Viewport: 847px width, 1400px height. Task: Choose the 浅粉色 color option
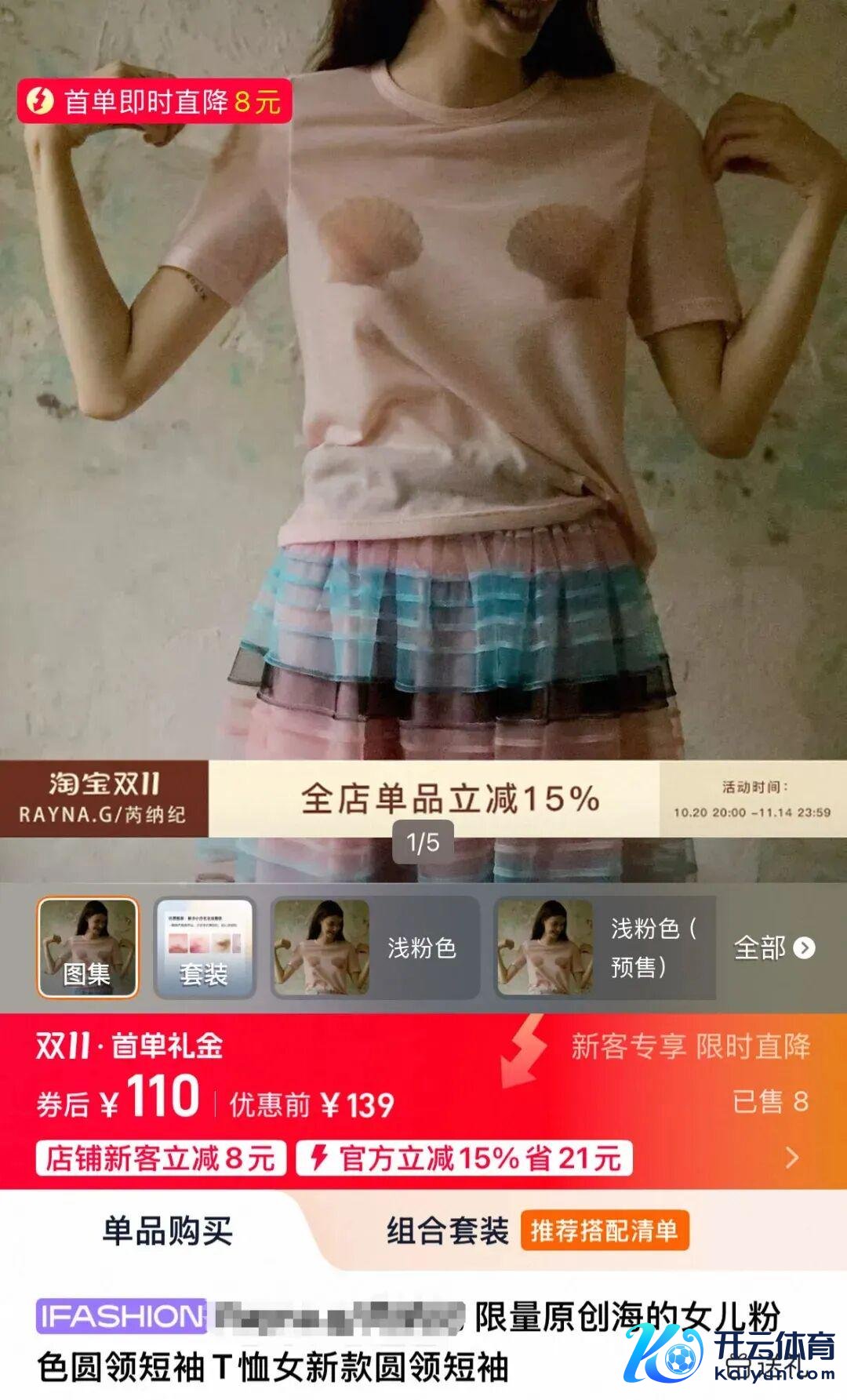374,947
